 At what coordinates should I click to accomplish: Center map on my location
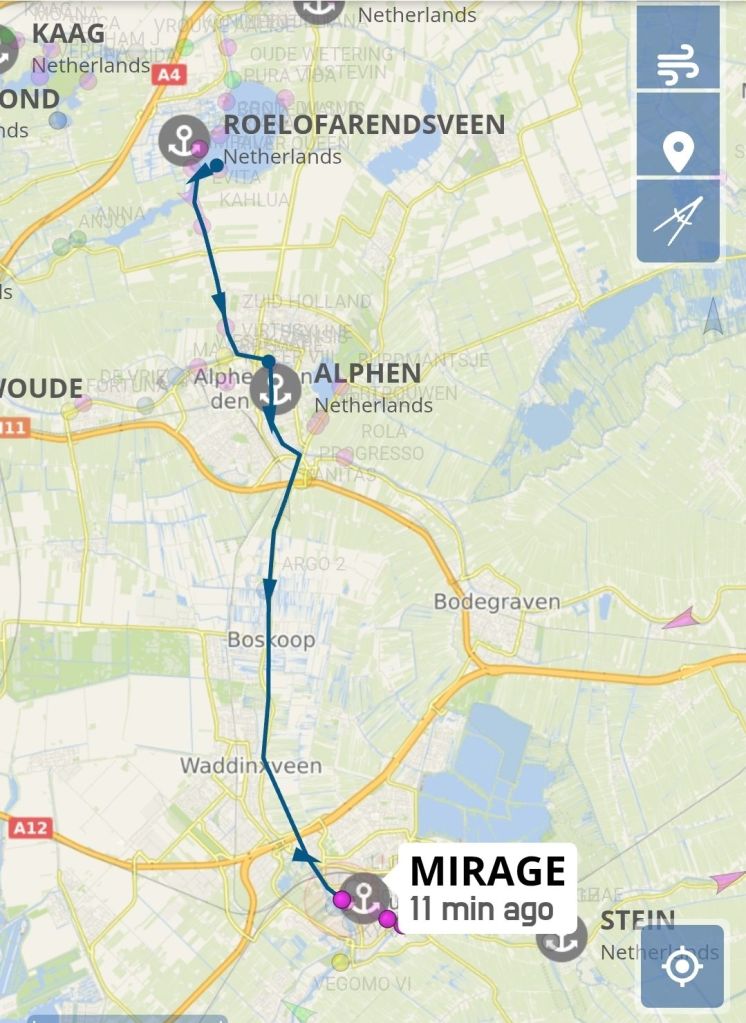point(682,966)
